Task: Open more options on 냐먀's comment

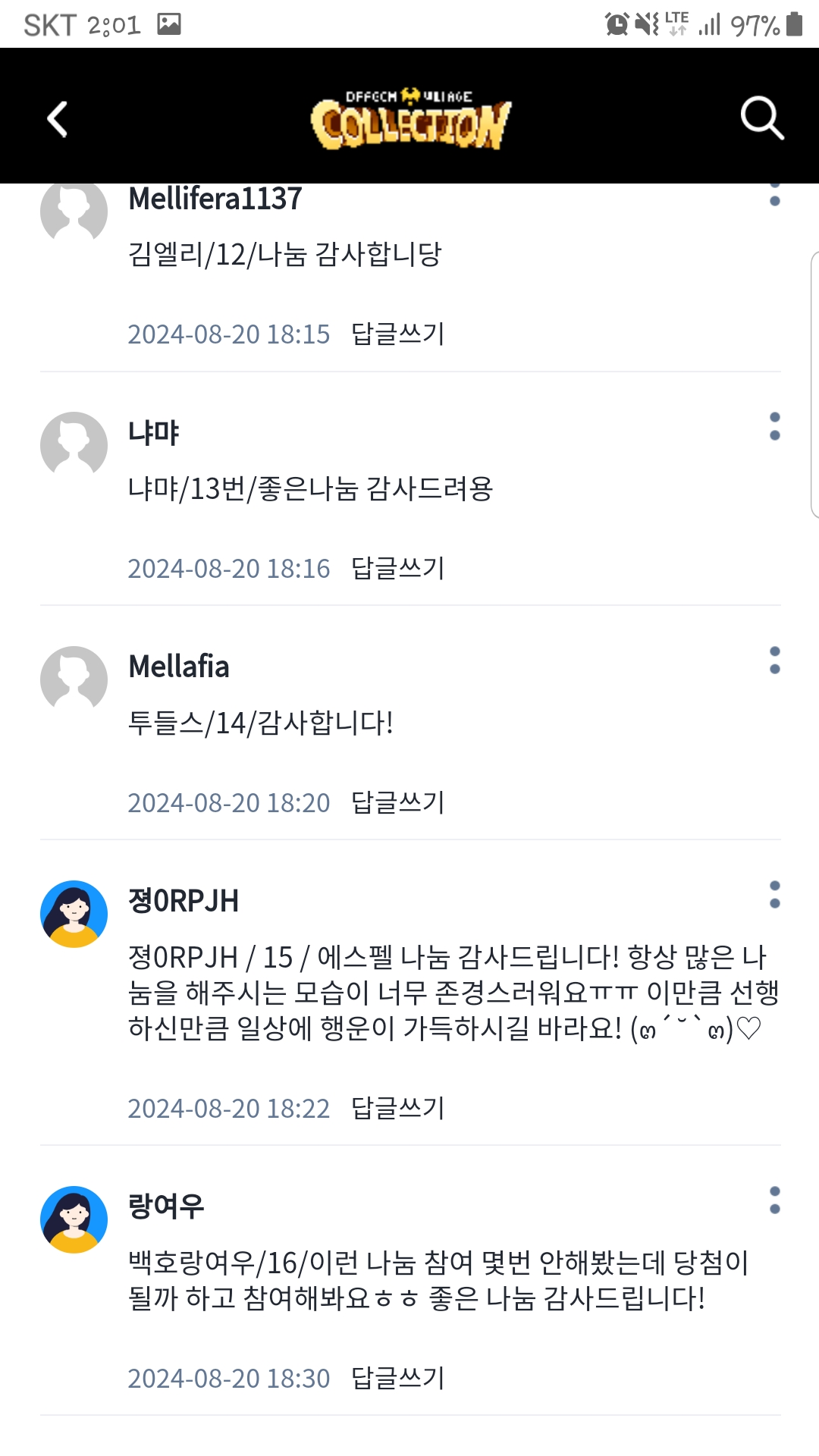Action: click(774, 427)
